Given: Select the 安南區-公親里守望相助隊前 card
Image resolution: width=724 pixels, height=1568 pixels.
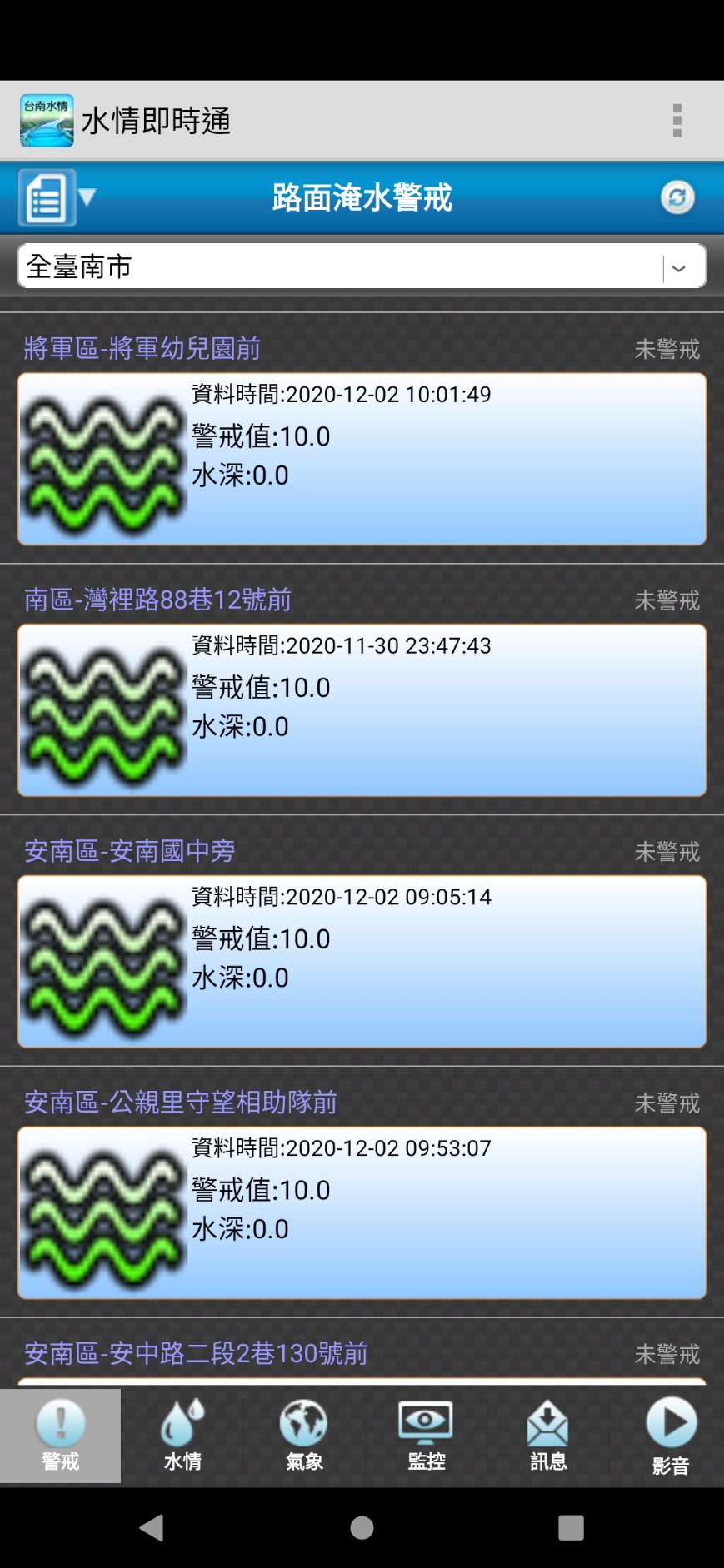Looking at the screenshot, I should point(362,1213).
